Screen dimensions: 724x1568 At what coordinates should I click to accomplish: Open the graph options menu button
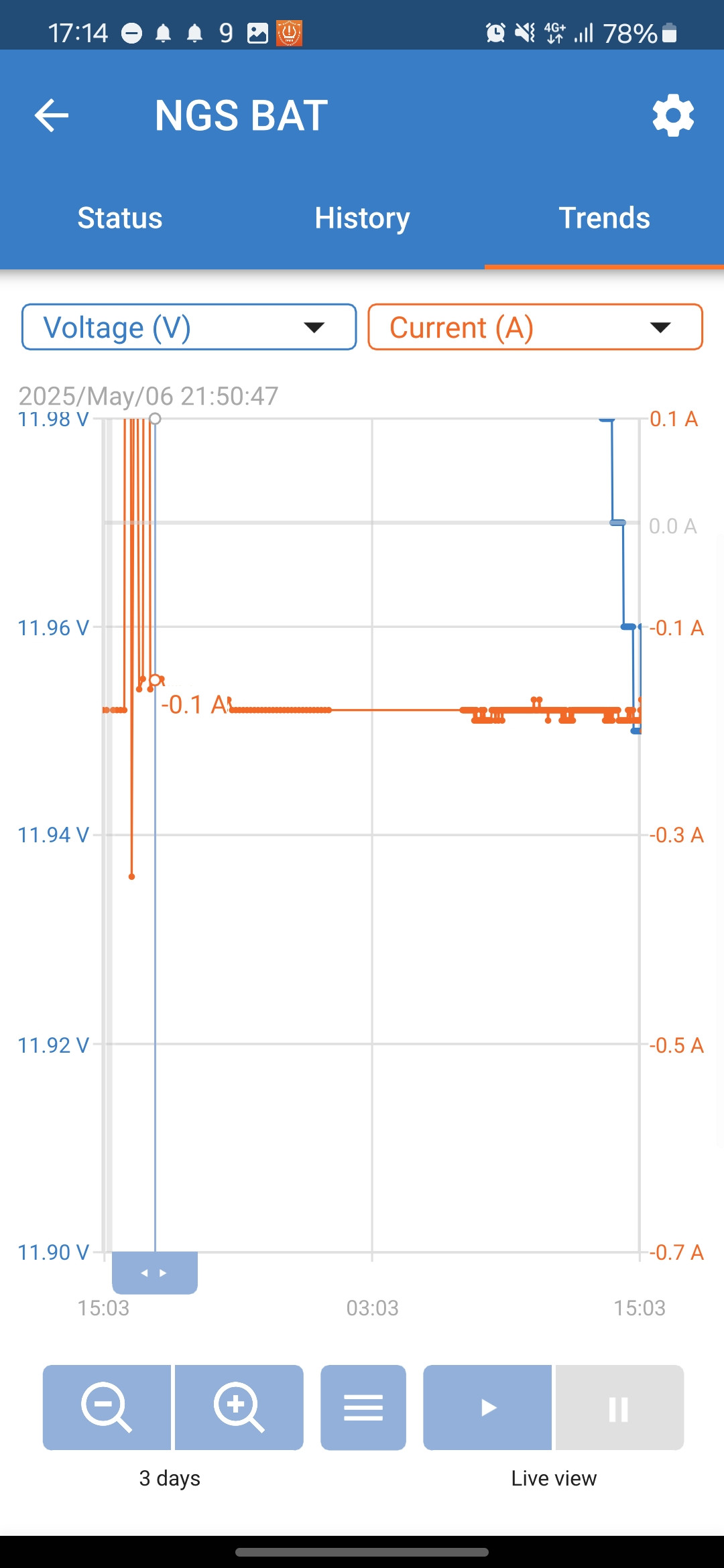363,1407
